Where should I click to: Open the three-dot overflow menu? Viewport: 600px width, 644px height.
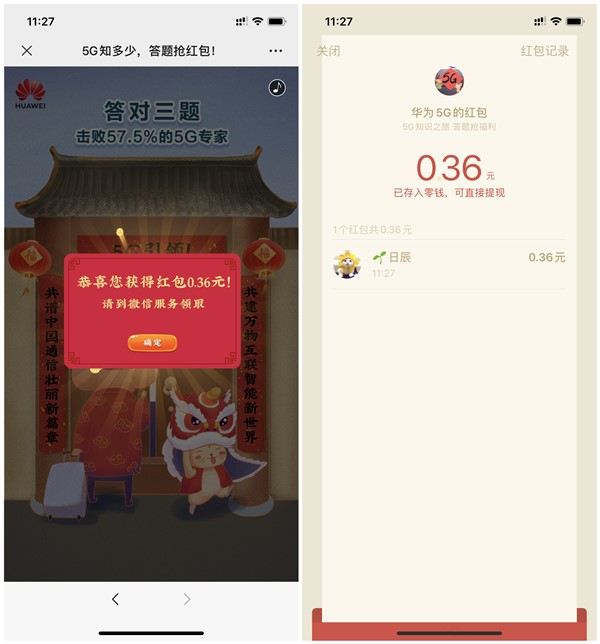pyautogui.click(x=275, y=50)
